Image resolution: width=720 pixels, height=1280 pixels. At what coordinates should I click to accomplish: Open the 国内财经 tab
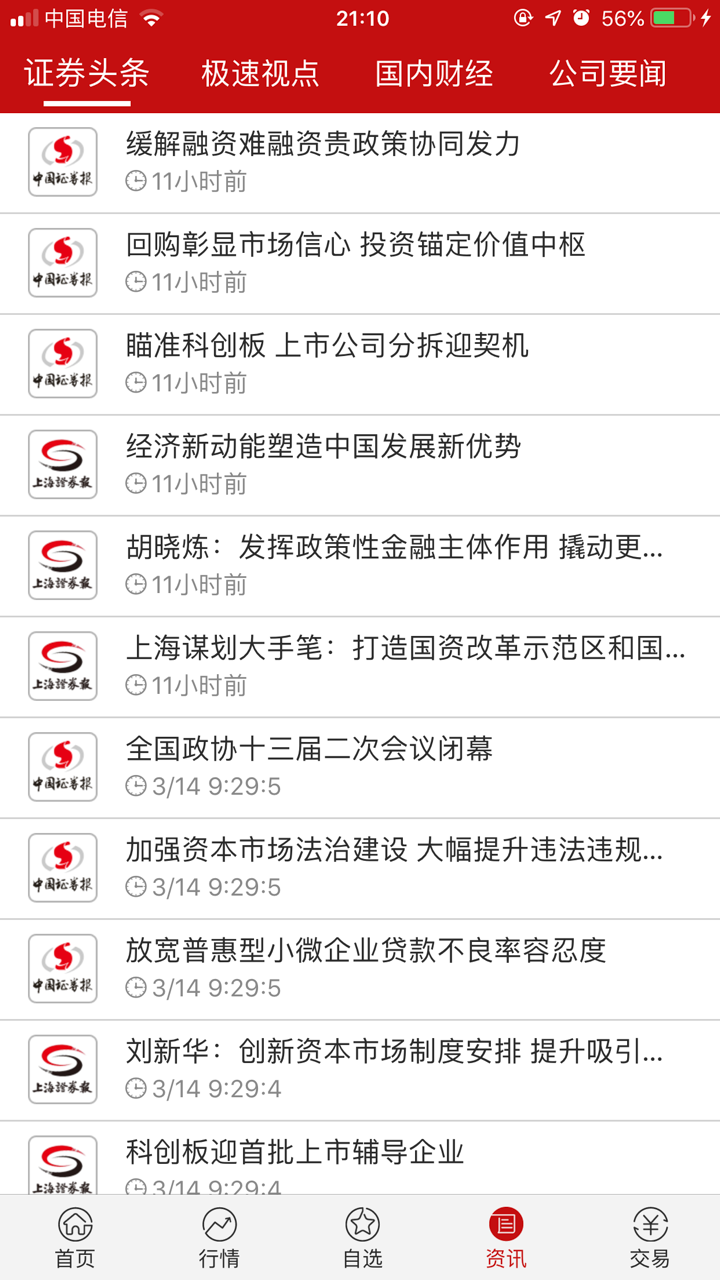434,74
